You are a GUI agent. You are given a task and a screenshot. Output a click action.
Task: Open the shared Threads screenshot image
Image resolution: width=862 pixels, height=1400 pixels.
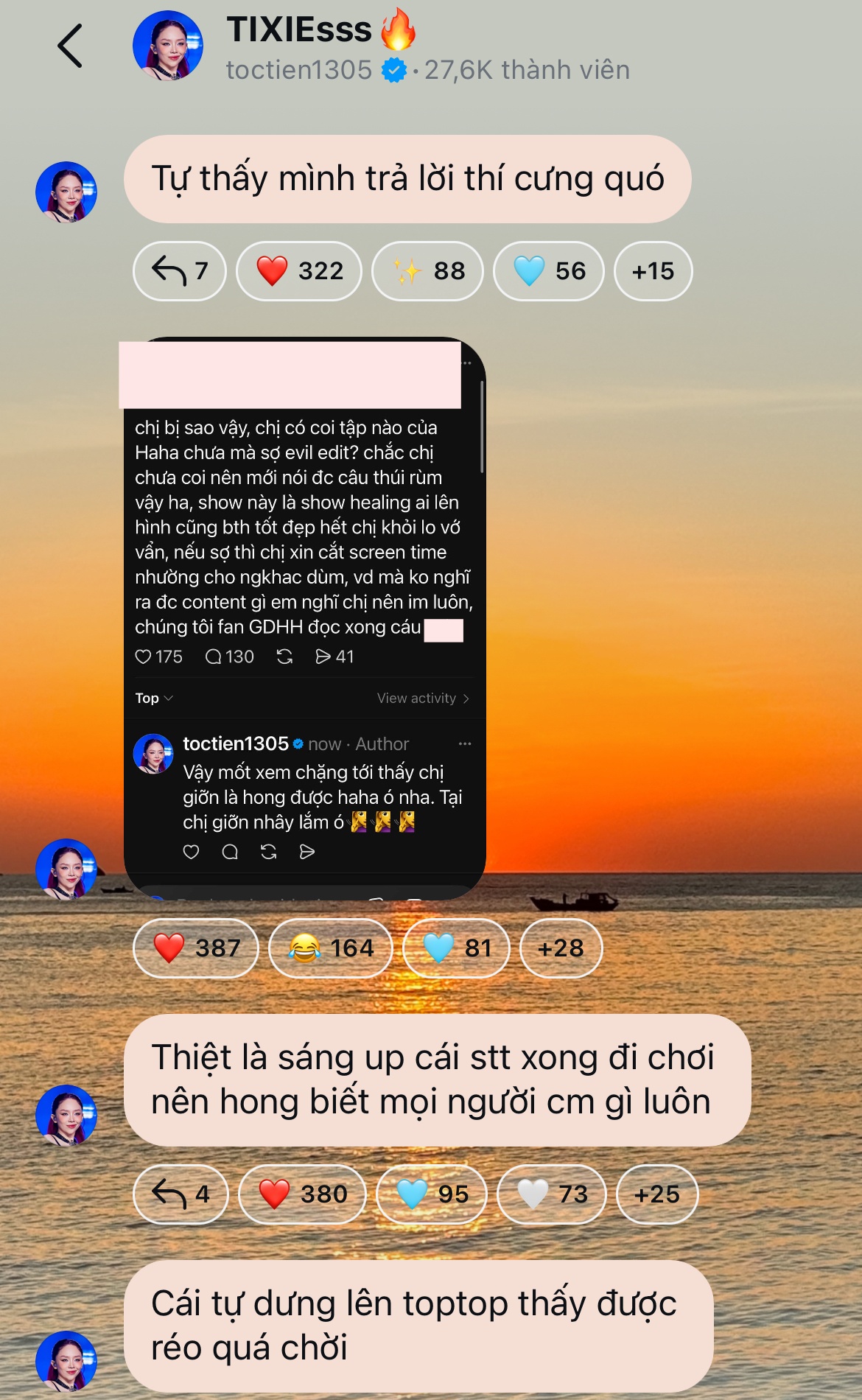(304, 619)
